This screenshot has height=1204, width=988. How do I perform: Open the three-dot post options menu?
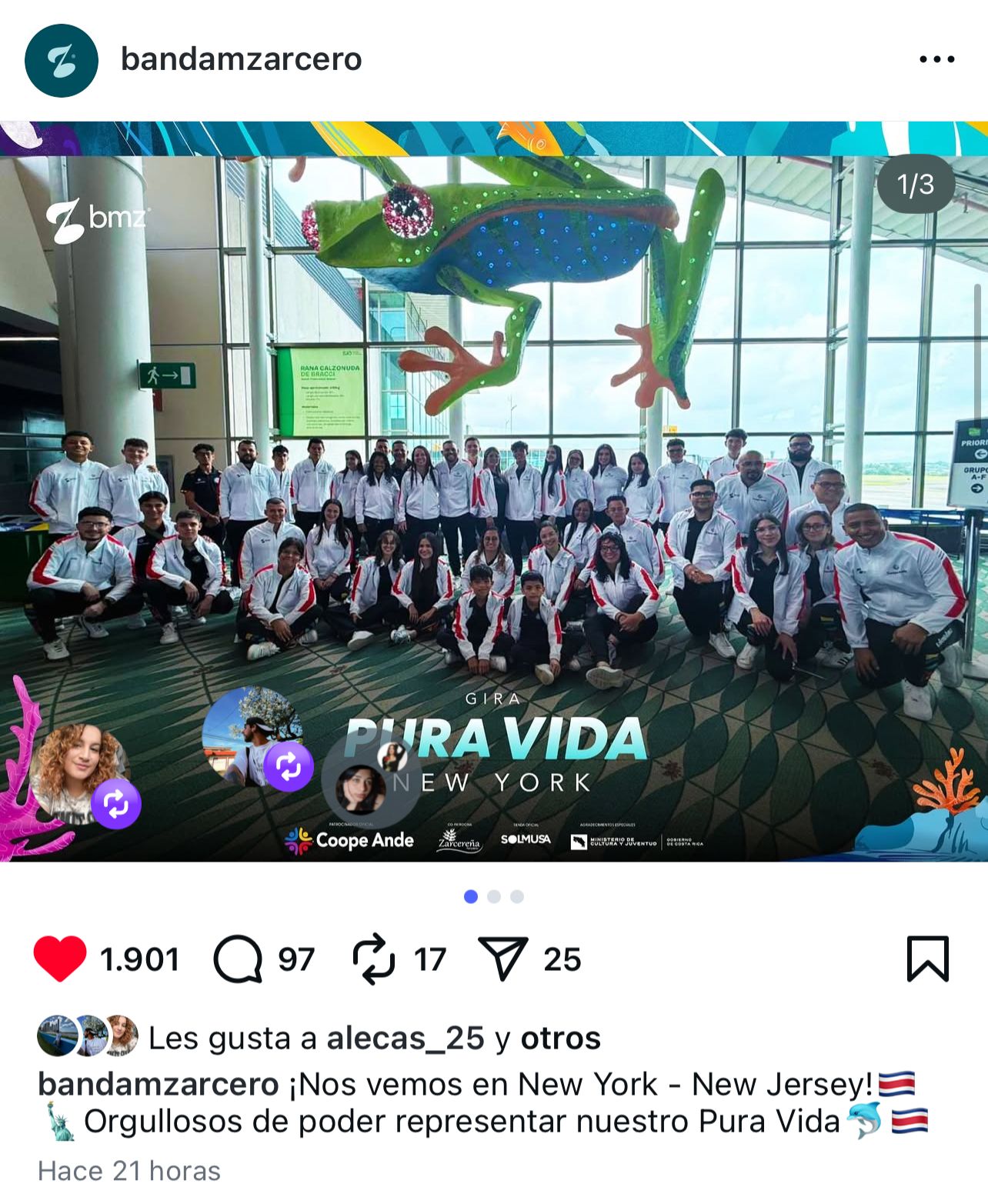point(936,59)
